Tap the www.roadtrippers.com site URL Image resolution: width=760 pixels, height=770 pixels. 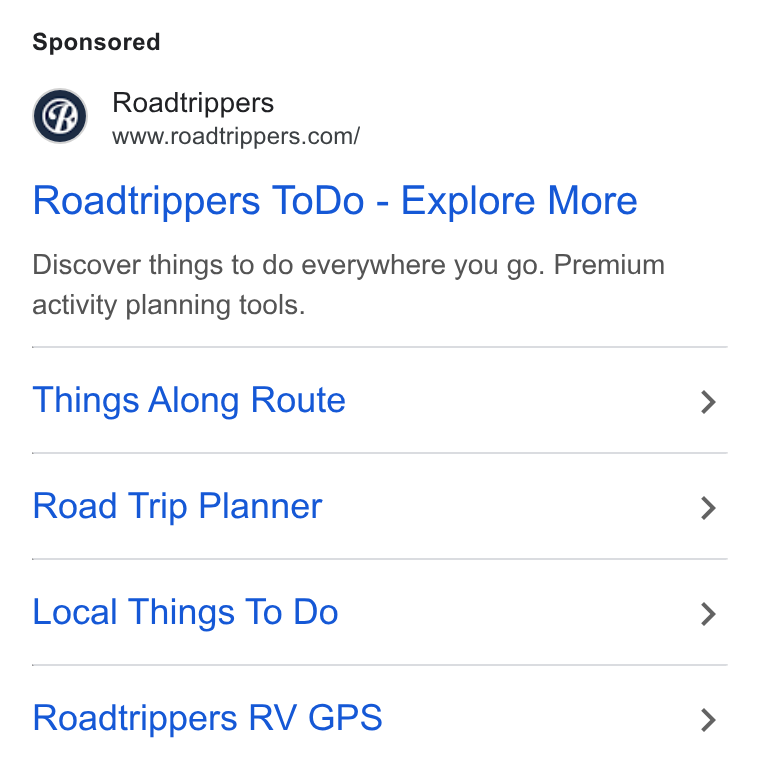coord(236,137)
